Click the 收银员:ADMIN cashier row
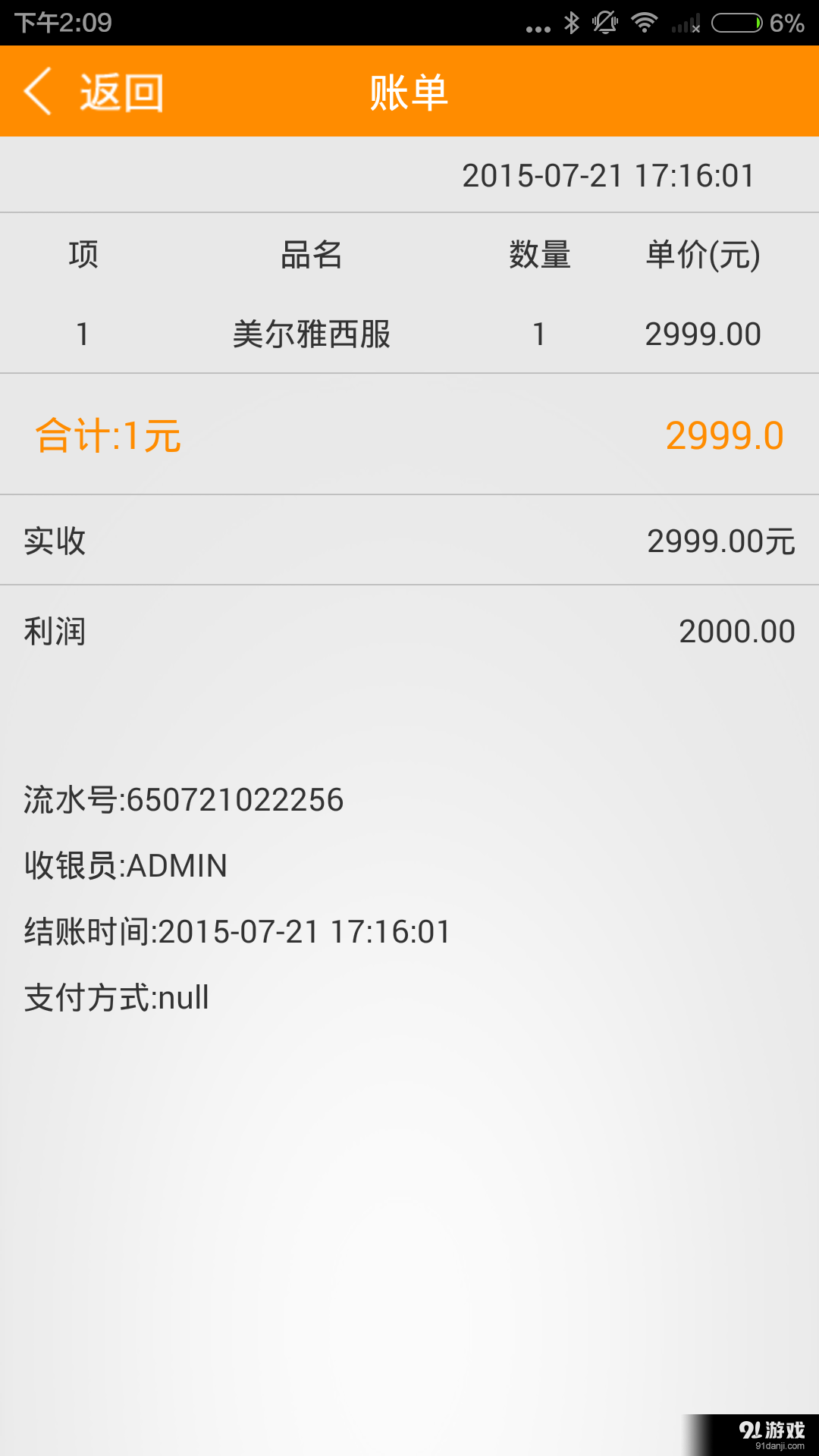819x1456 pixels. [125, 865]
